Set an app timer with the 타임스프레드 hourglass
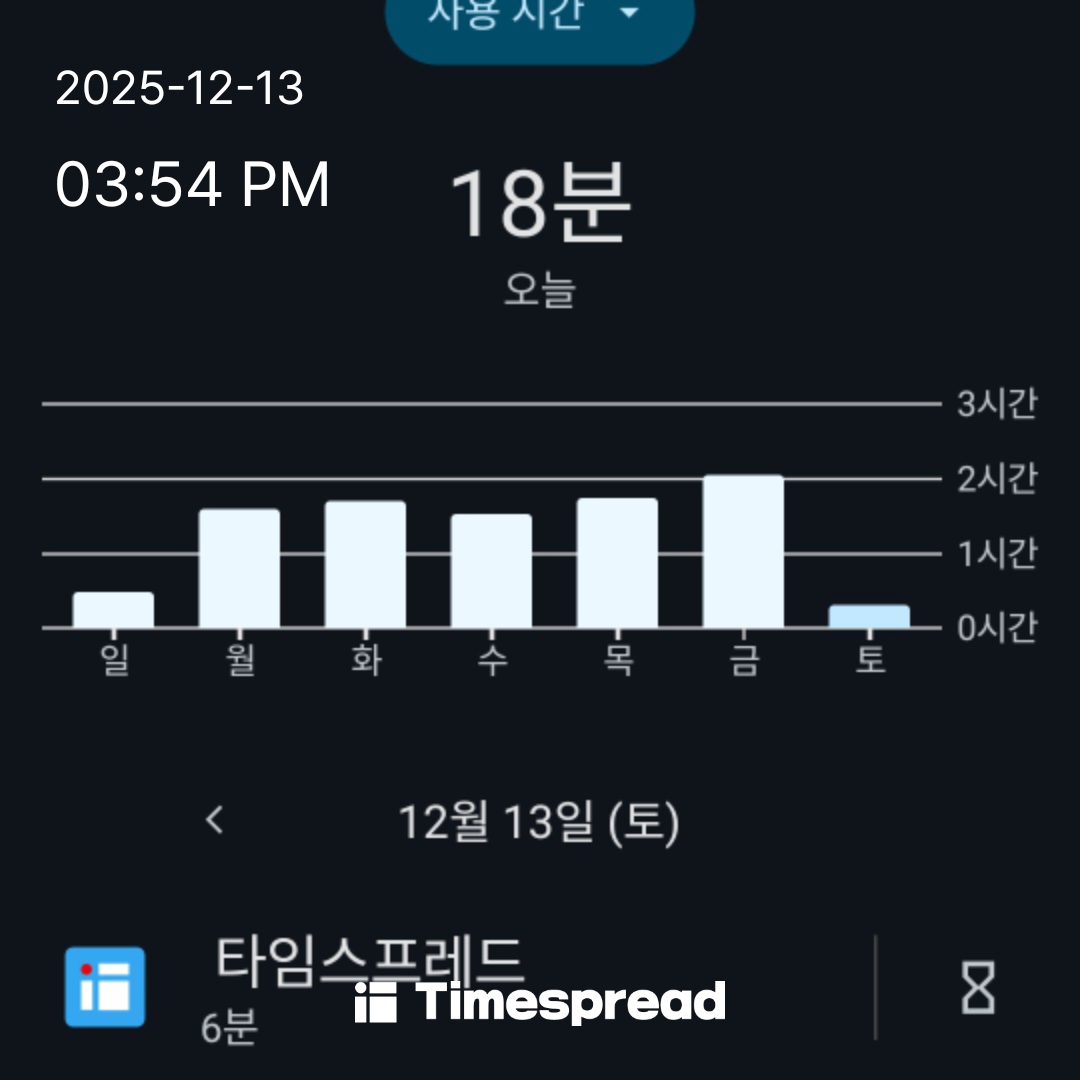The height and width of the screenshot is (1080, 1080). (977, 987)
